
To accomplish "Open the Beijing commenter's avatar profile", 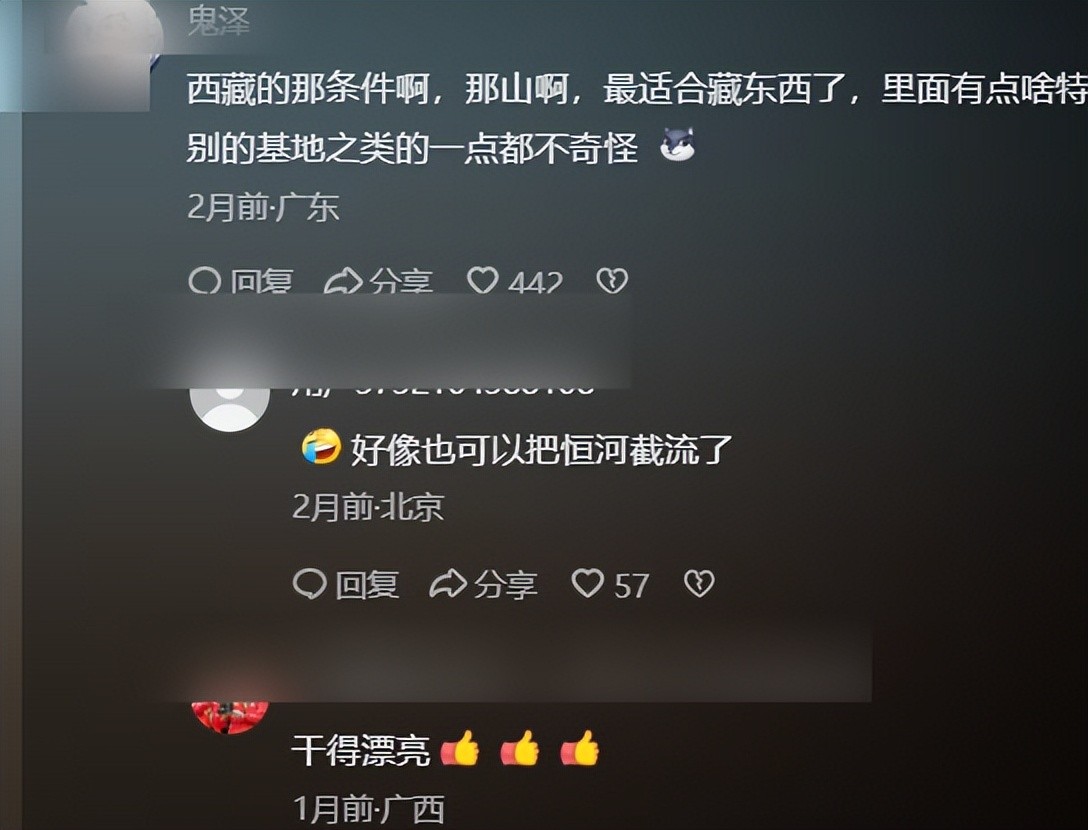I will 230,406.
